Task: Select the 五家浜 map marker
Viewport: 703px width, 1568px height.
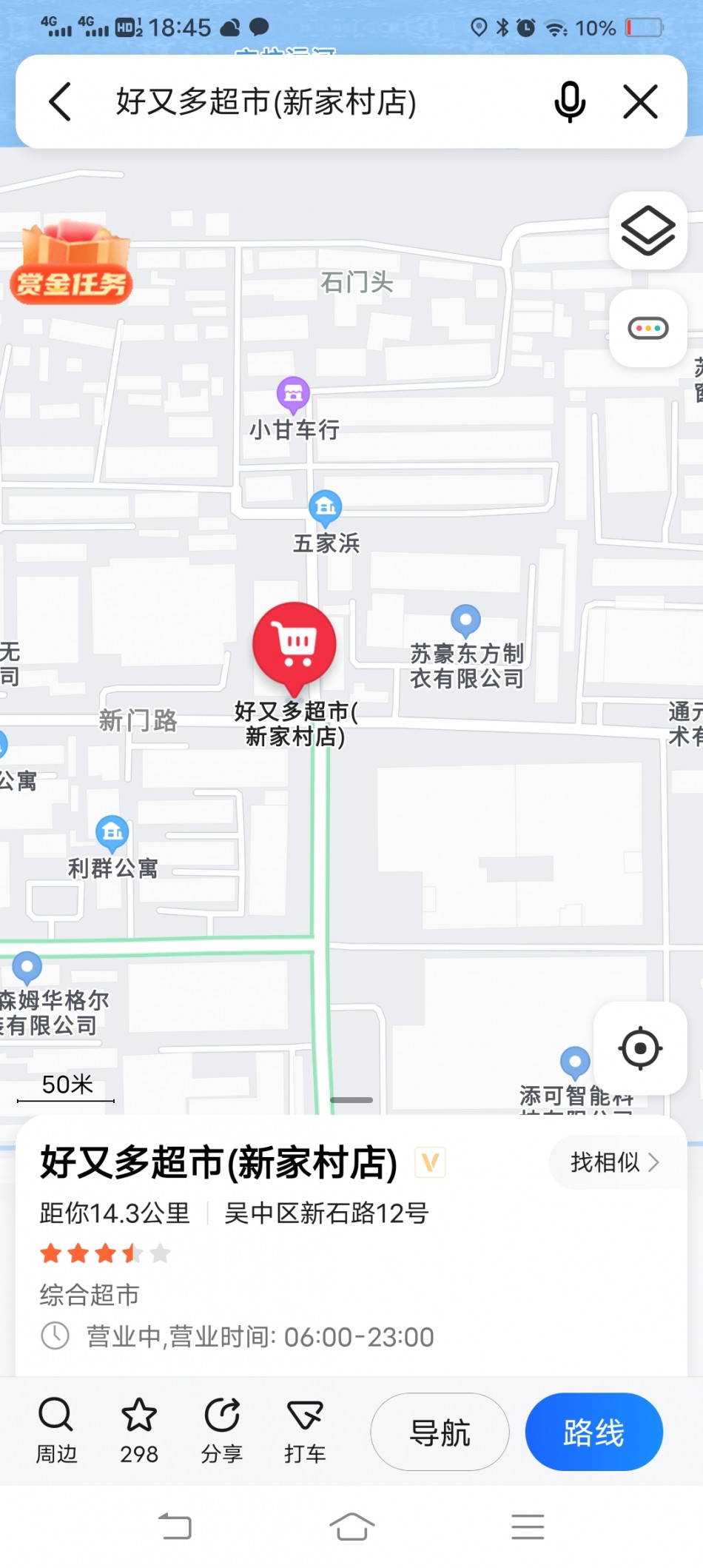Action: [325, 507]
